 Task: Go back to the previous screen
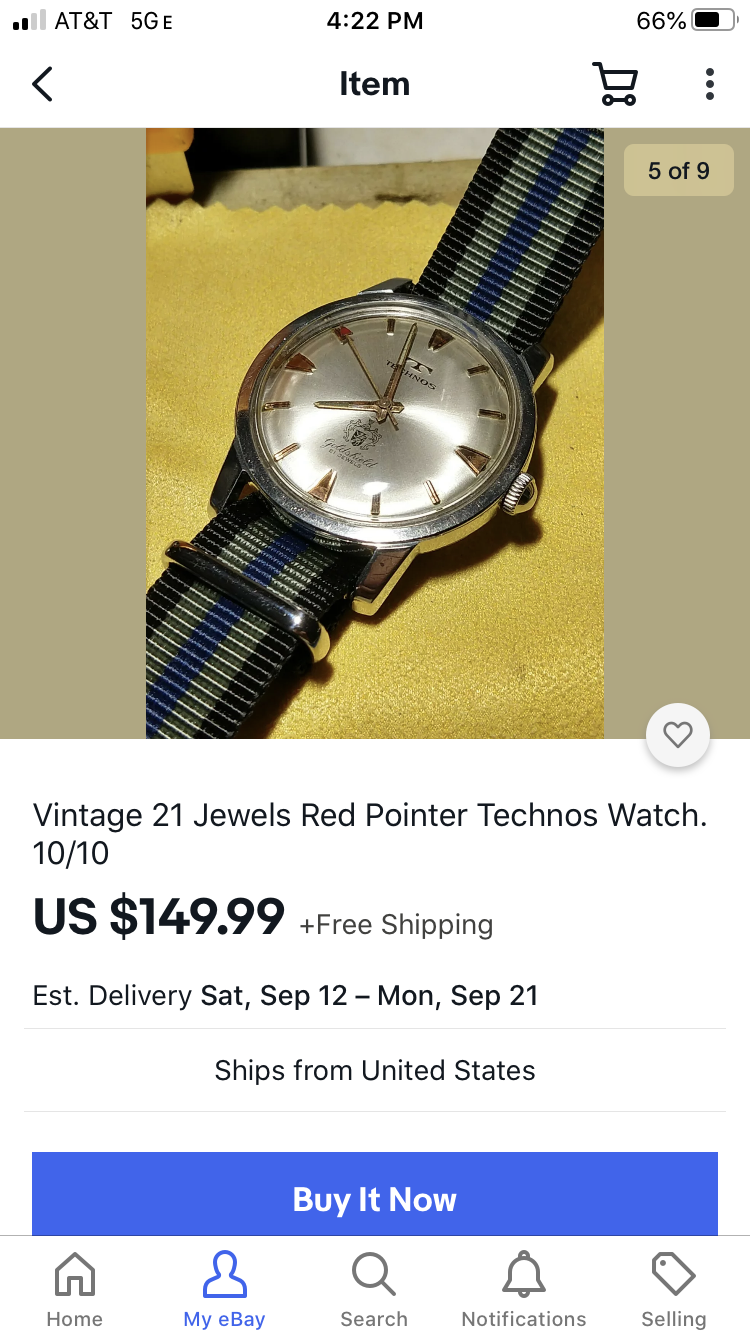click(42, 84)
